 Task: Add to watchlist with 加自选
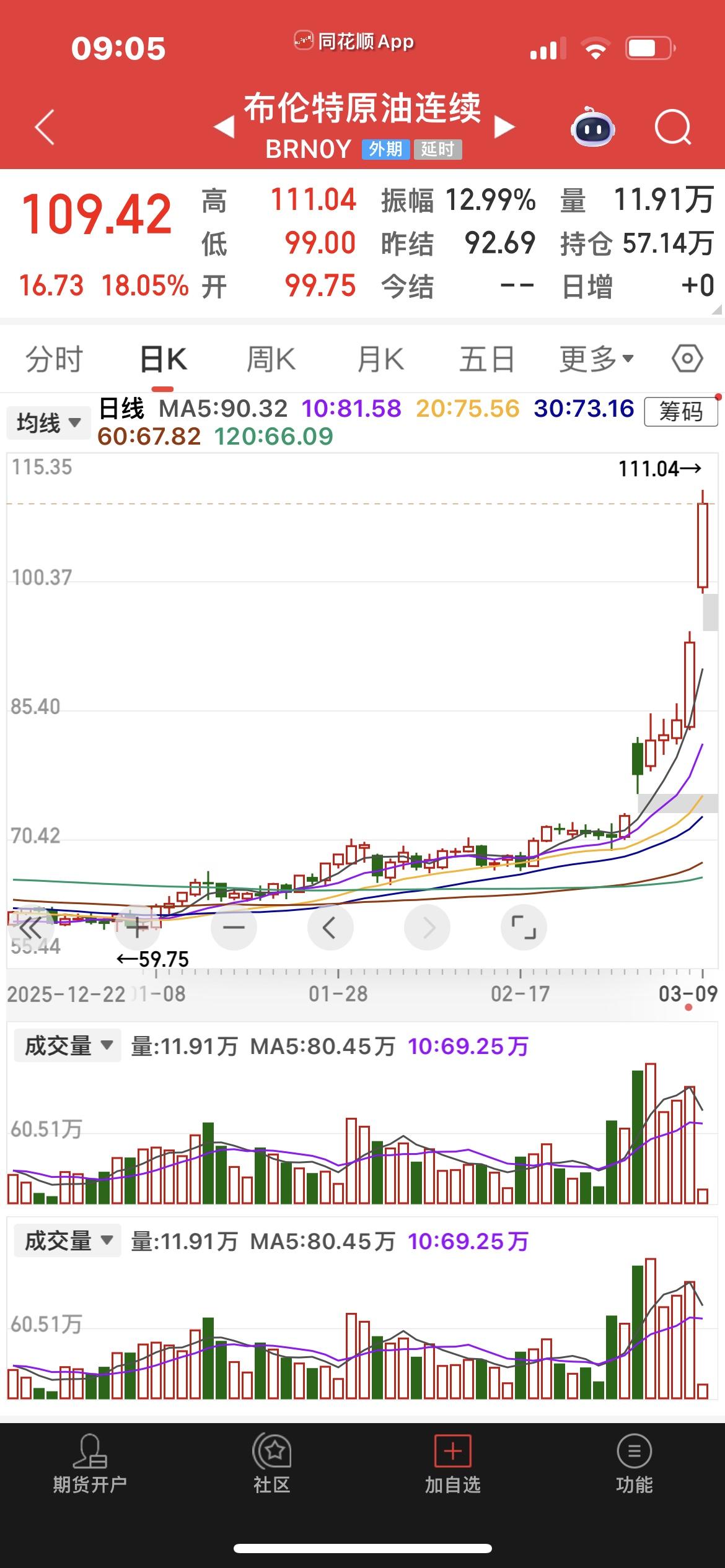453,1465
